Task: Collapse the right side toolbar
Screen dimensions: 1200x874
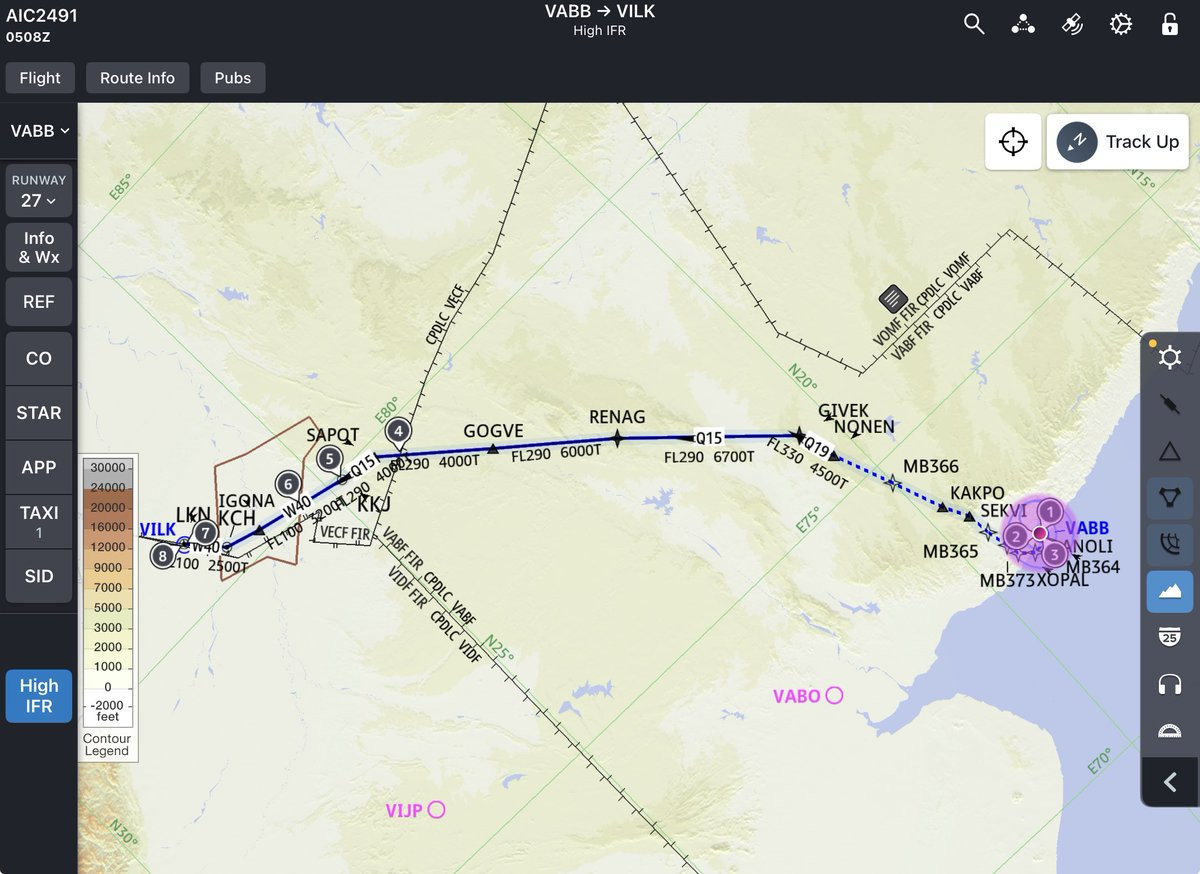Action: click(1169, 783)
